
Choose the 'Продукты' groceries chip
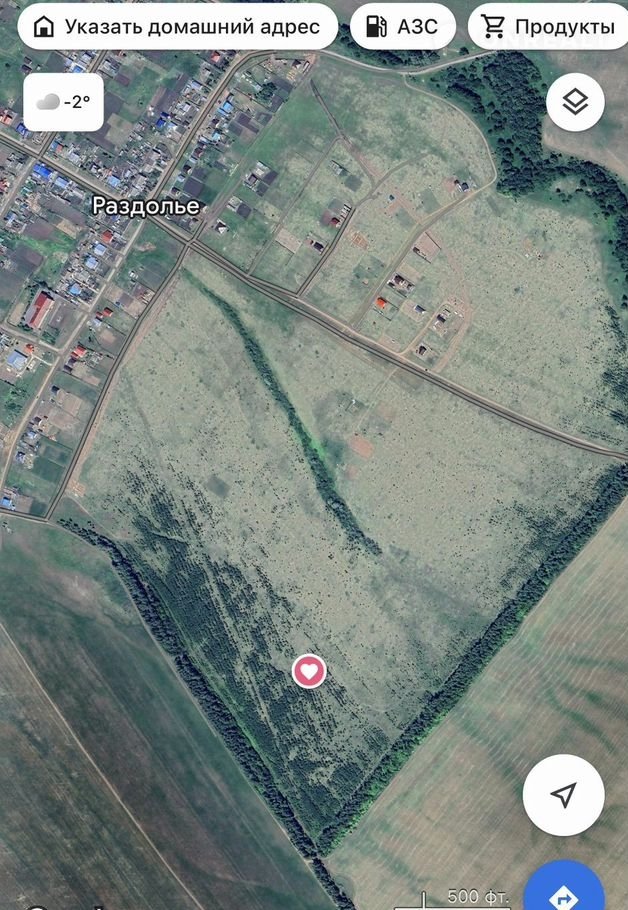pyautogui.click(x=548, y=27)
